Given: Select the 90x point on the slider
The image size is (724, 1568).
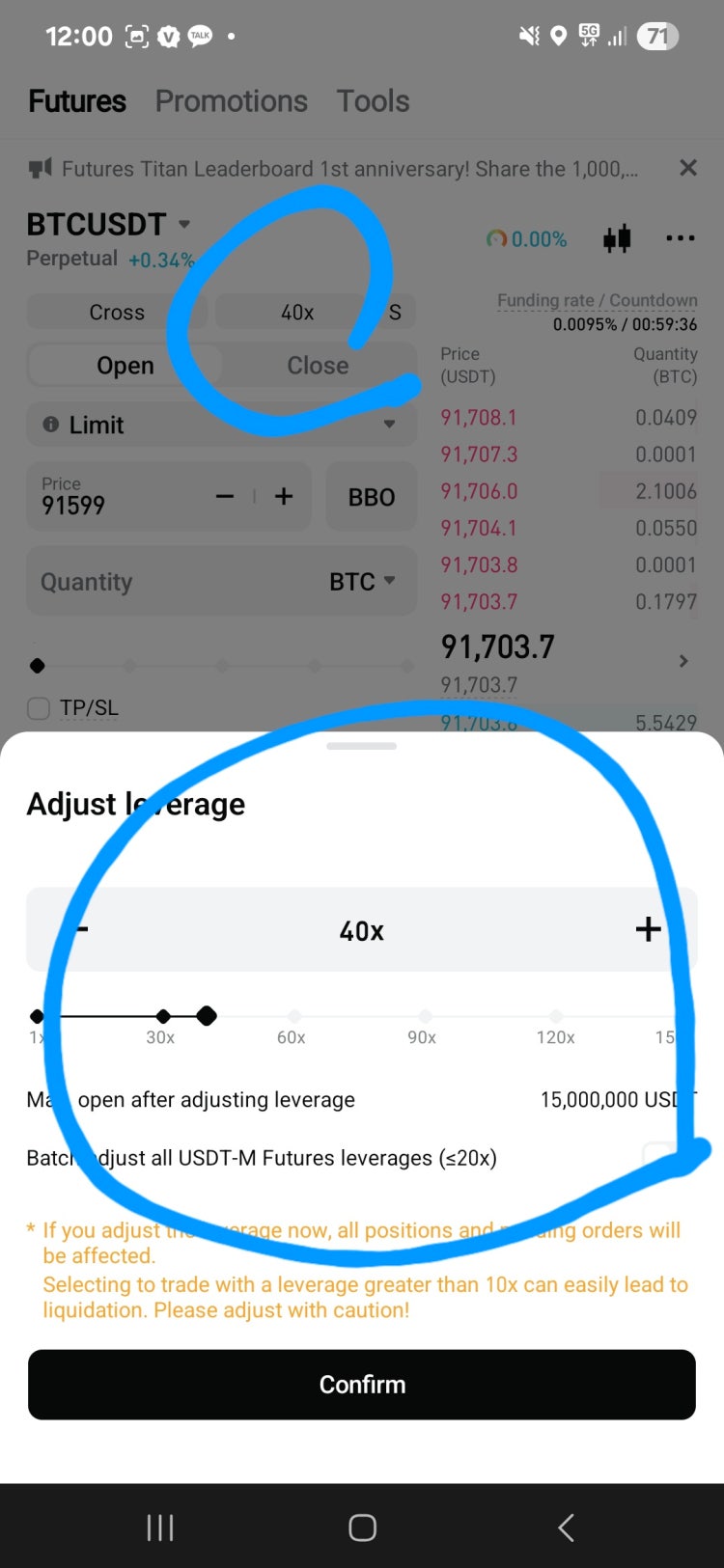Looking at the screenshot, I should [x=424, y=1016].
